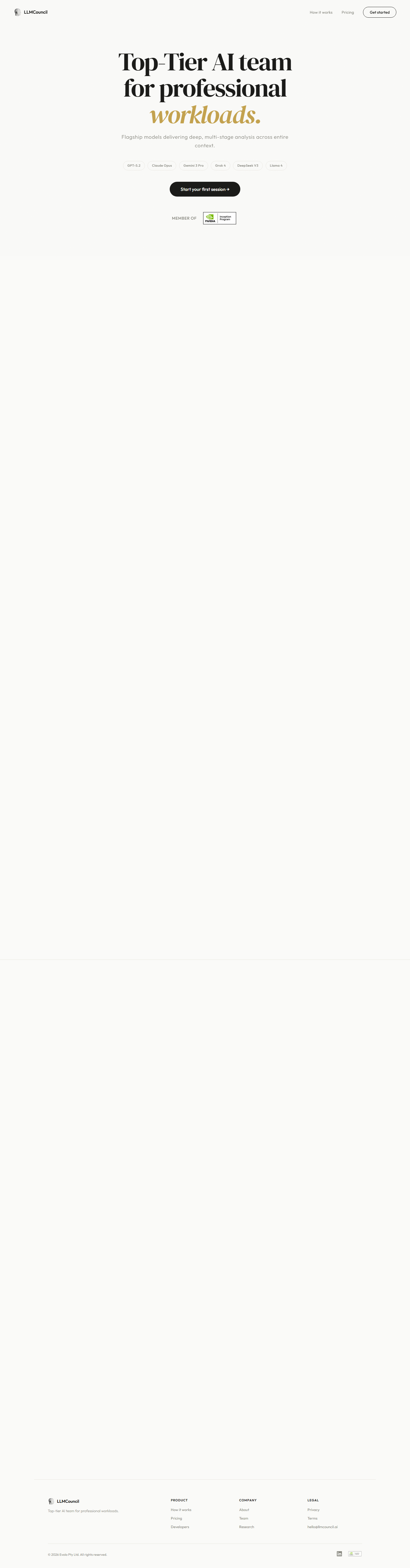Open the footer Pricing link
This screenshot has height=1568, width=410.
(177, 1518)
